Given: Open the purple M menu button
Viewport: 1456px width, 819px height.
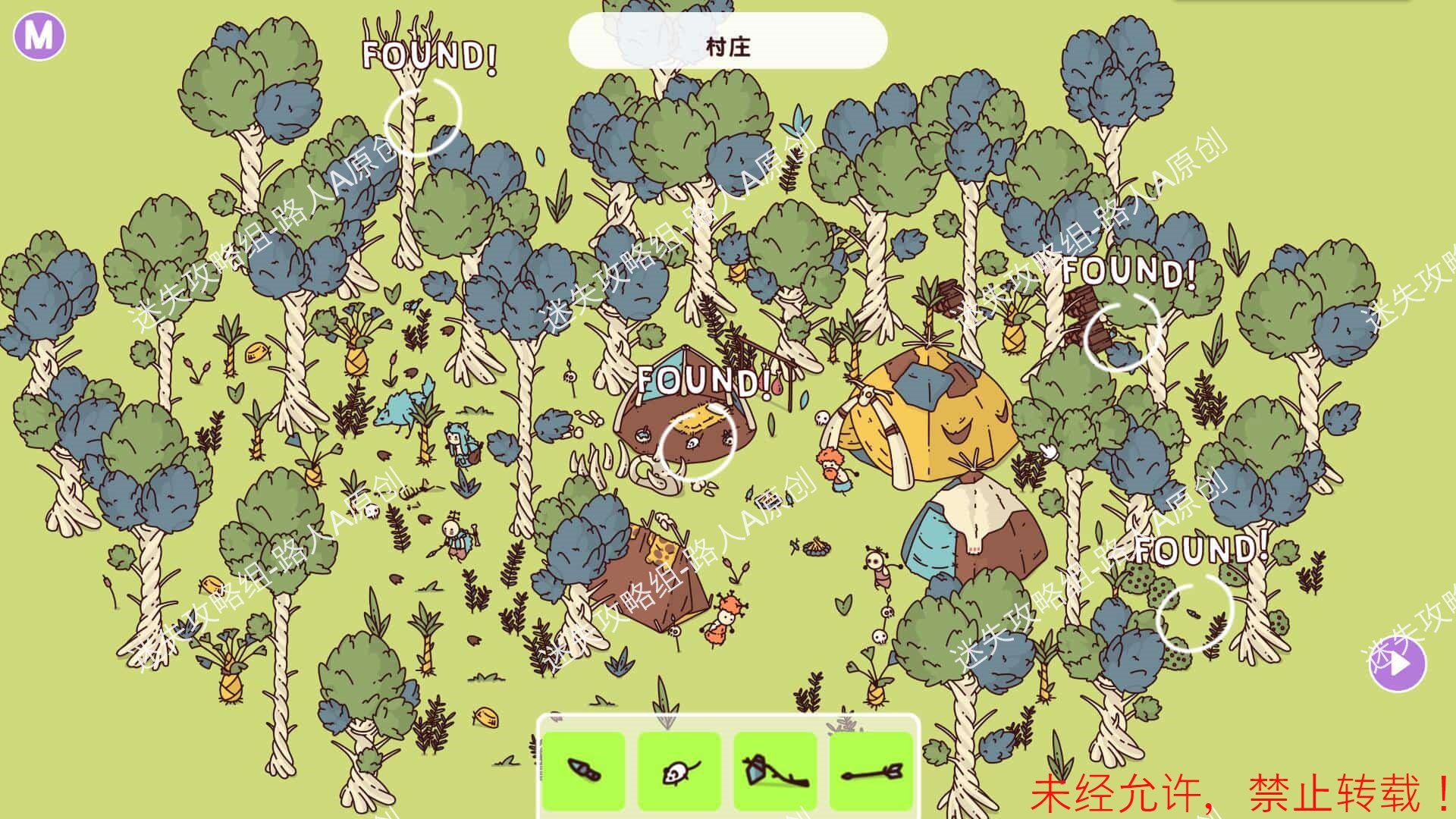Looking at the screenshot, I should coord(39,35).
